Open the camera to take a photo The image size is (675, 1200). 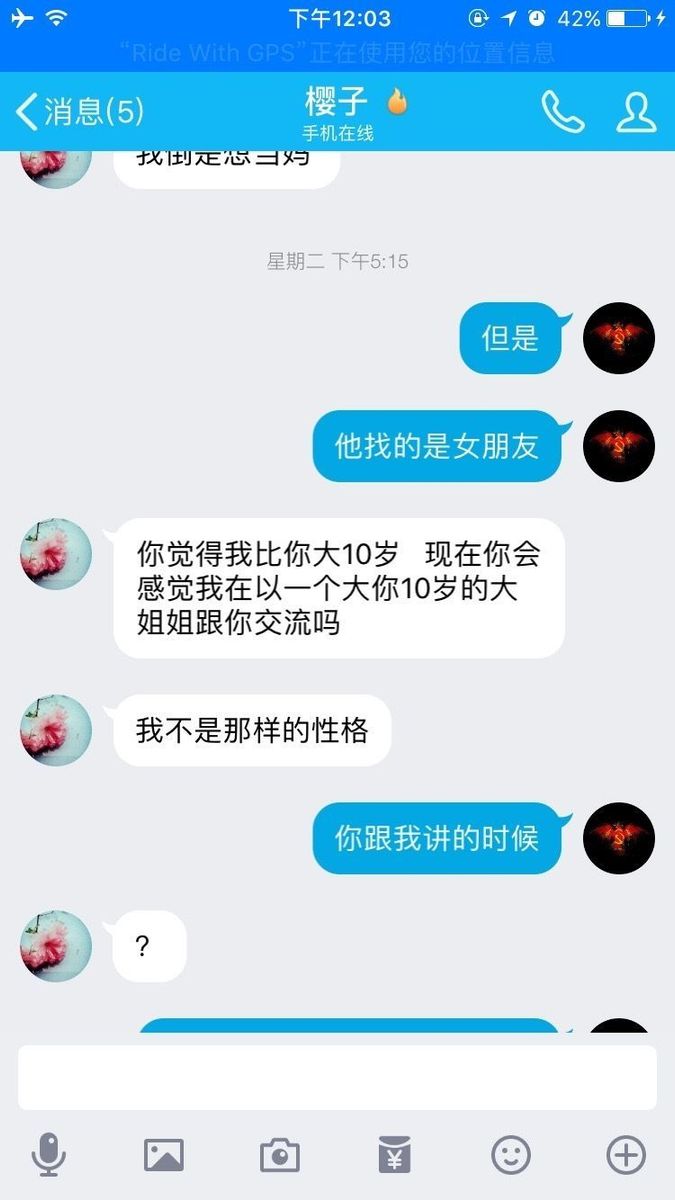tap(280, 1156)
